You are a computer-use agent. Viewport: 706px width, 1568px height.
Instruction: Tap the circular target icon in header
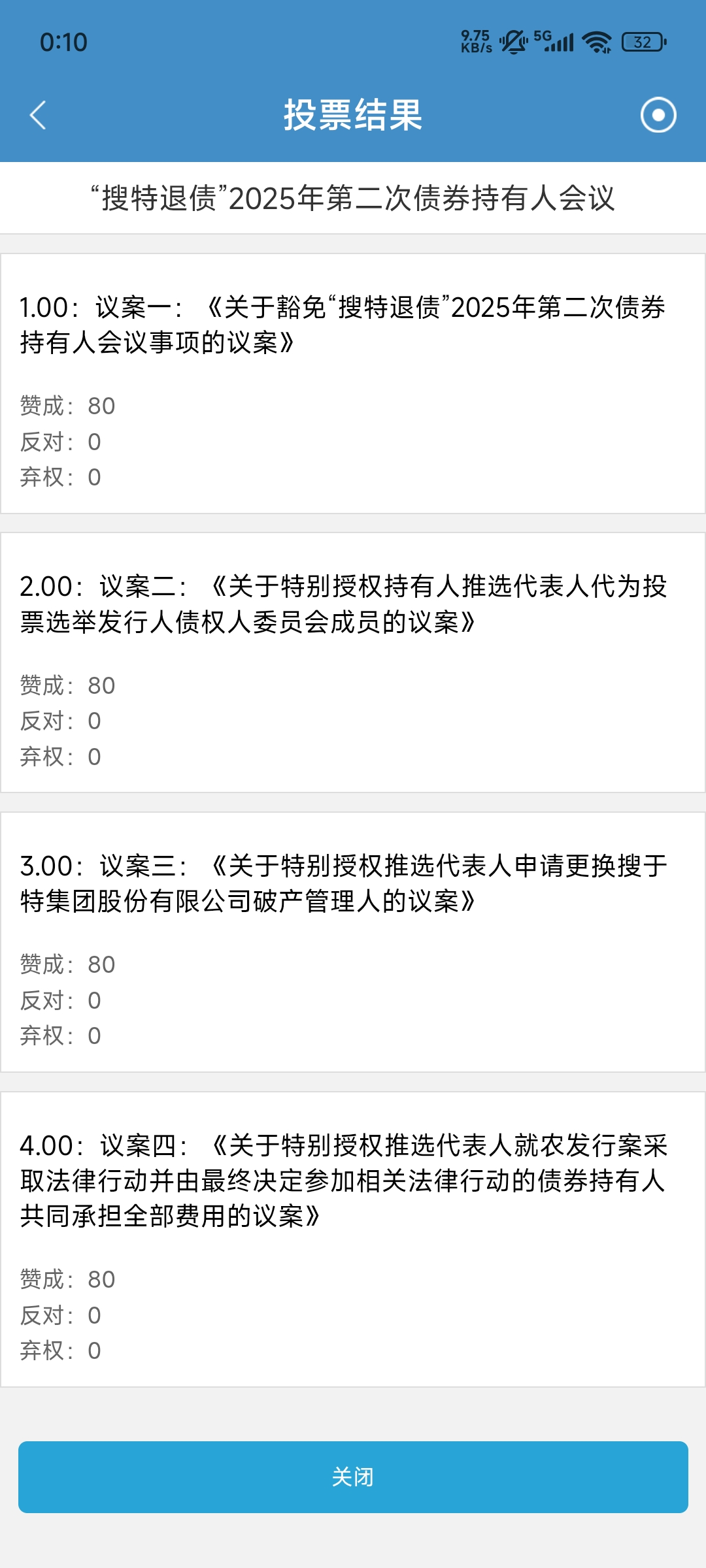(658, 115)
